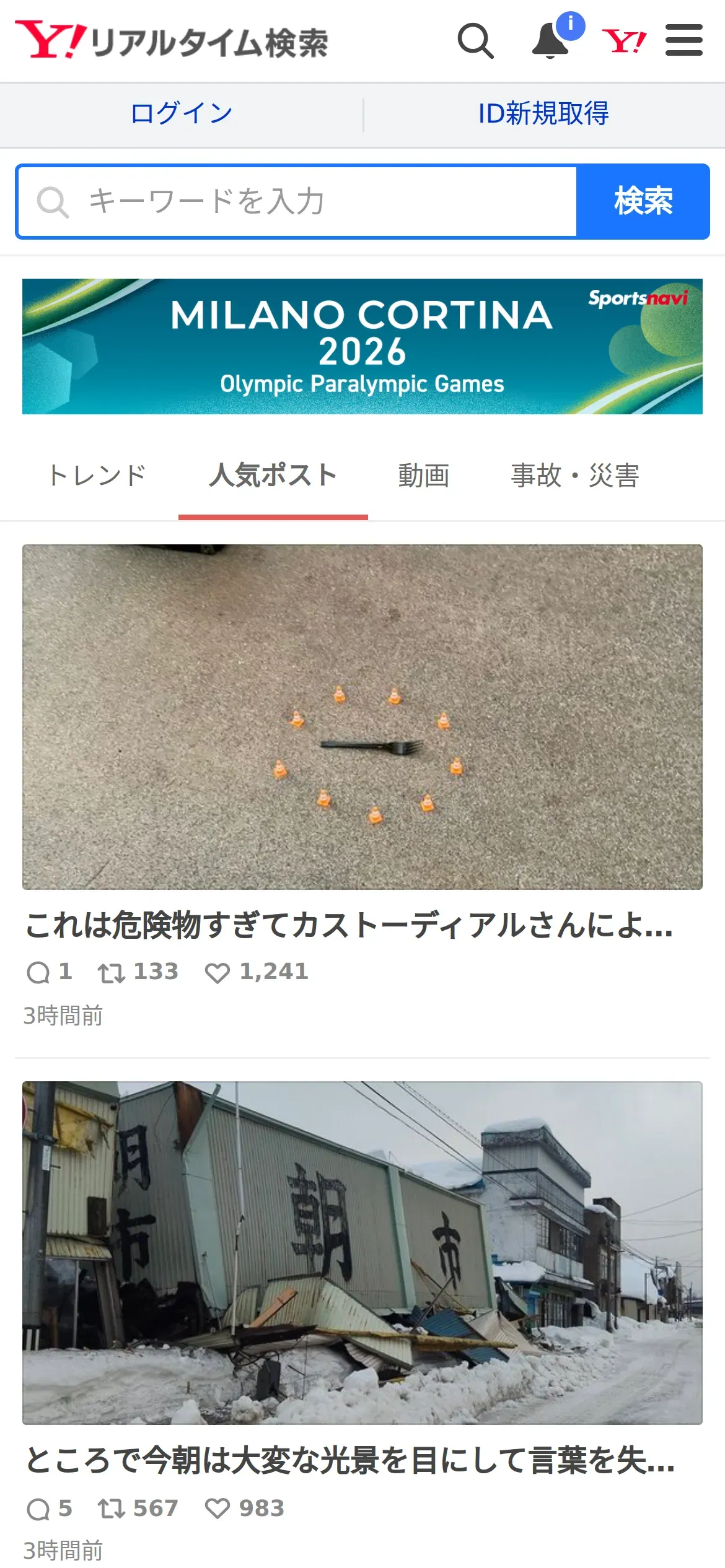Switch to the トレンド tab
The image size is (725, 1568).
click(97, 476)
